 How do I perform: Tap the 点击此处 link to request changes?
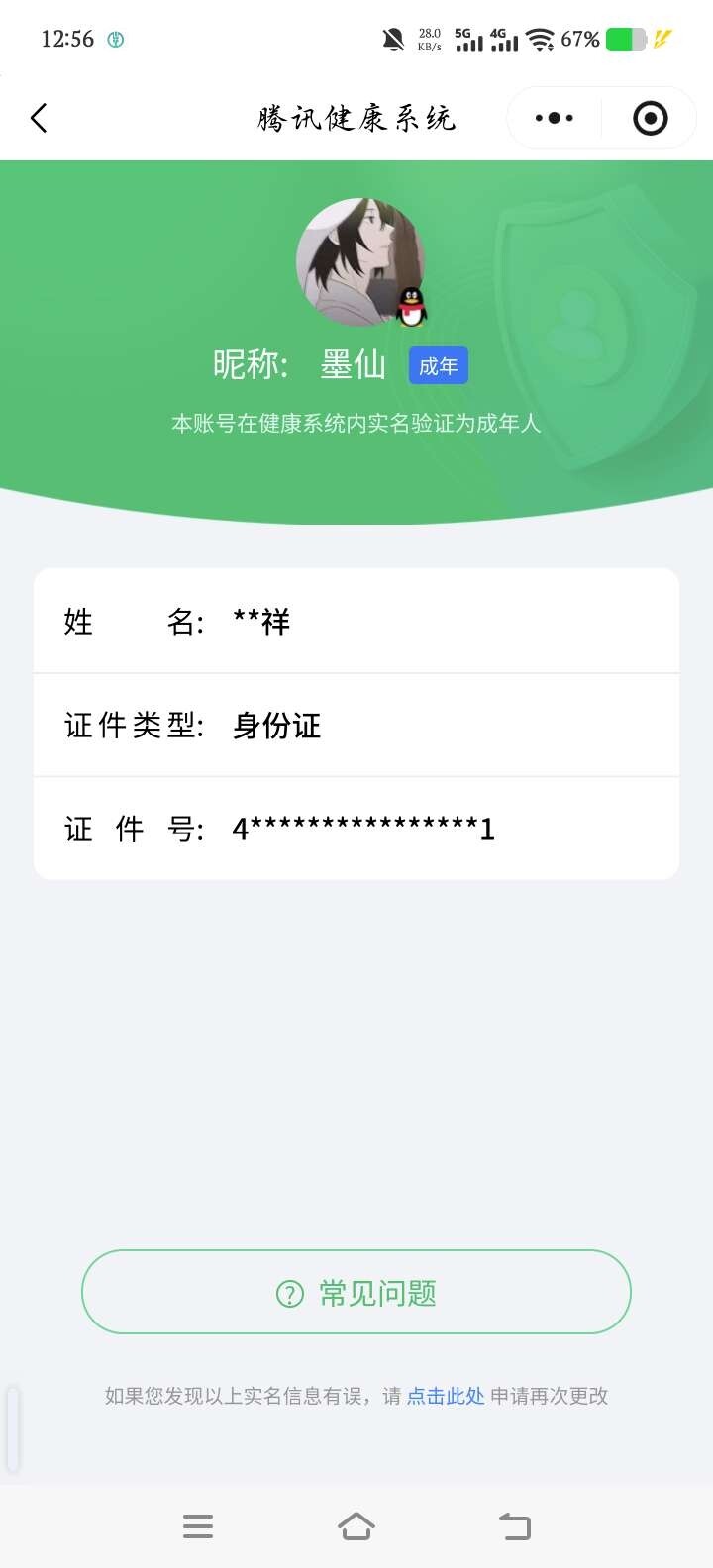pos(445,1396)
